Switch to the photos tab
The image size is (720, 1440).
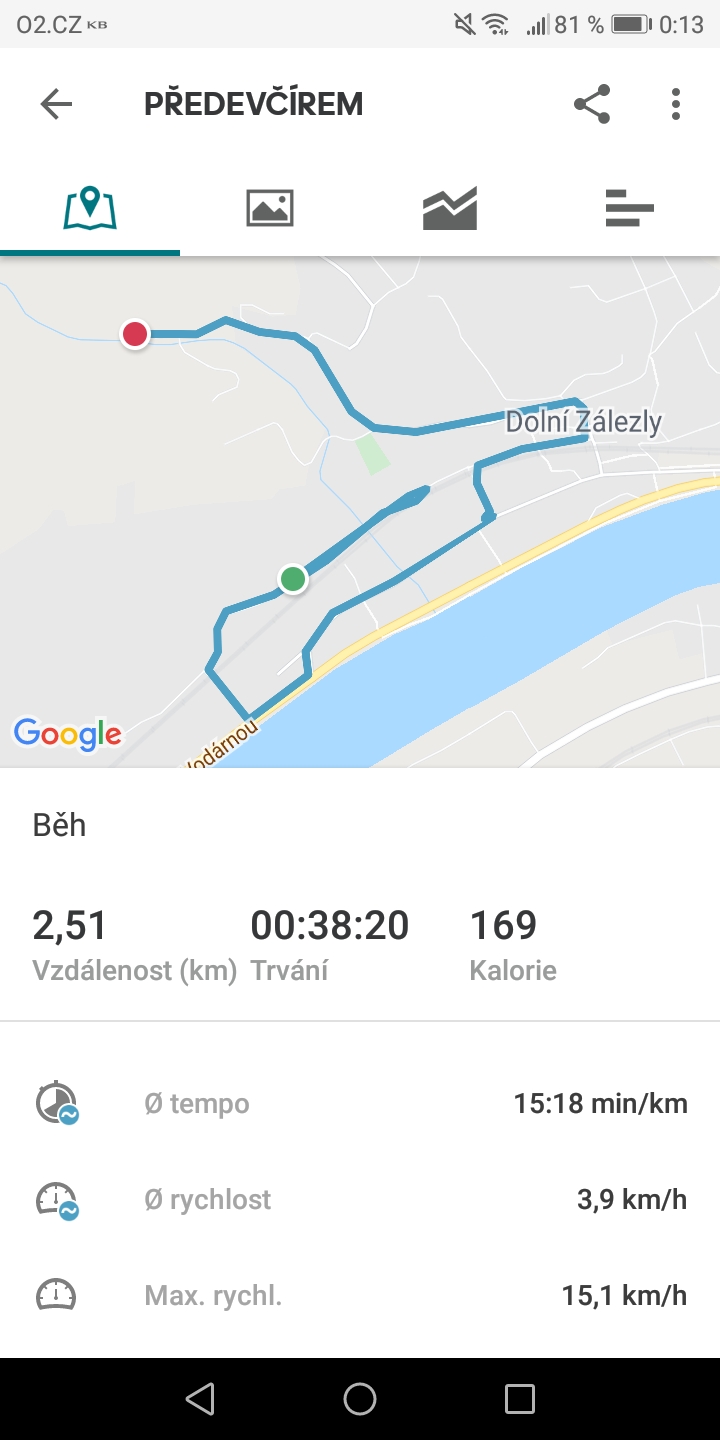[x=270, y=208]
